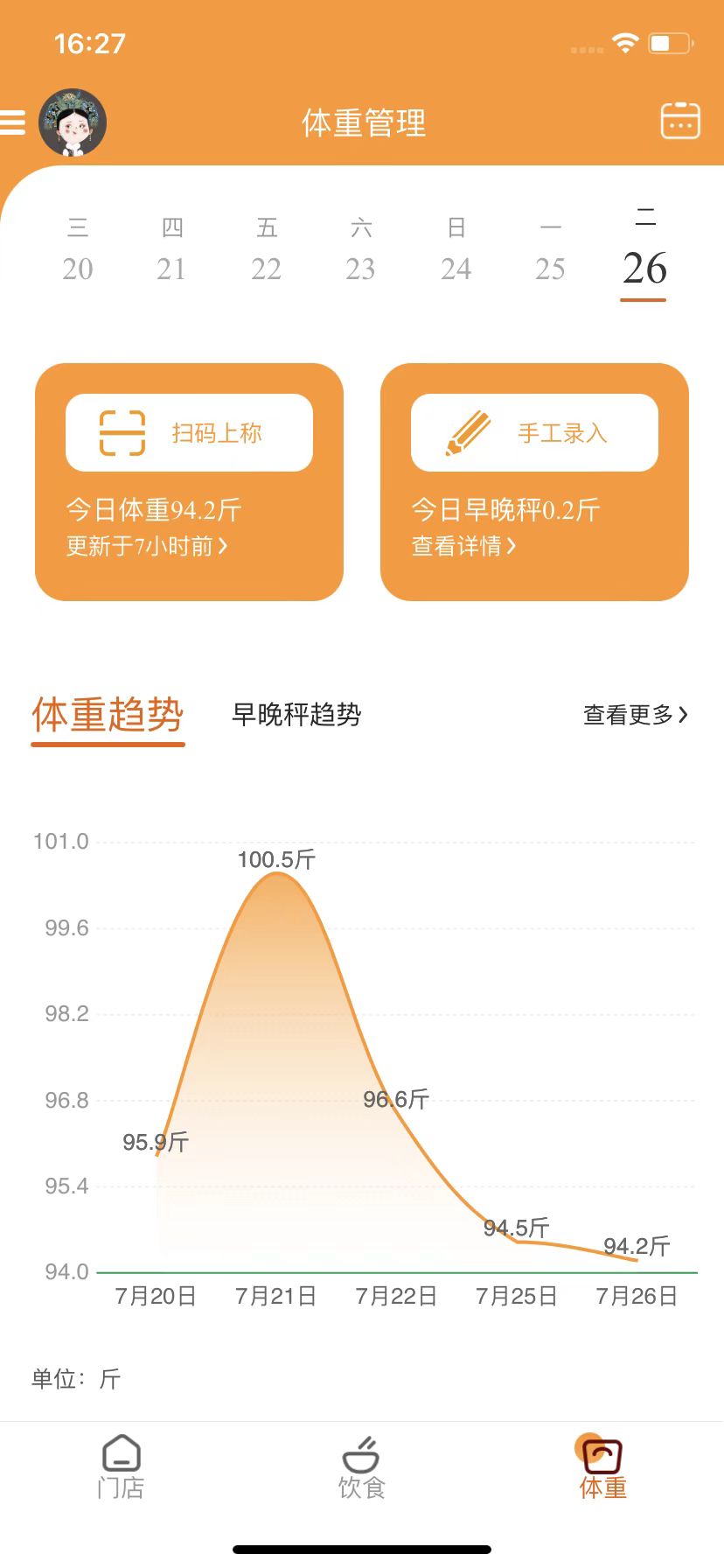
Task: Expand 查看详情 for morning-evening details
Action: coord(462,545)
